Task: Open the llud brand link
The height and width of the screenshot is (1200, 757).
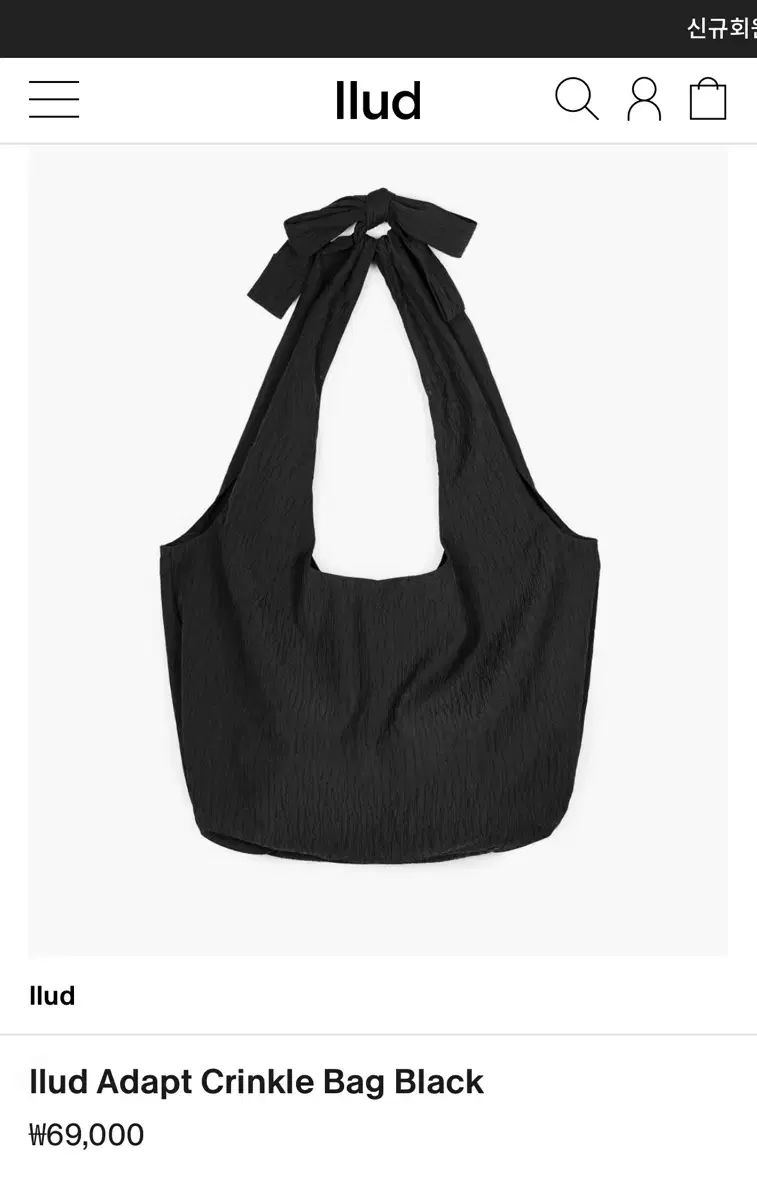Action: coord(52,996)
